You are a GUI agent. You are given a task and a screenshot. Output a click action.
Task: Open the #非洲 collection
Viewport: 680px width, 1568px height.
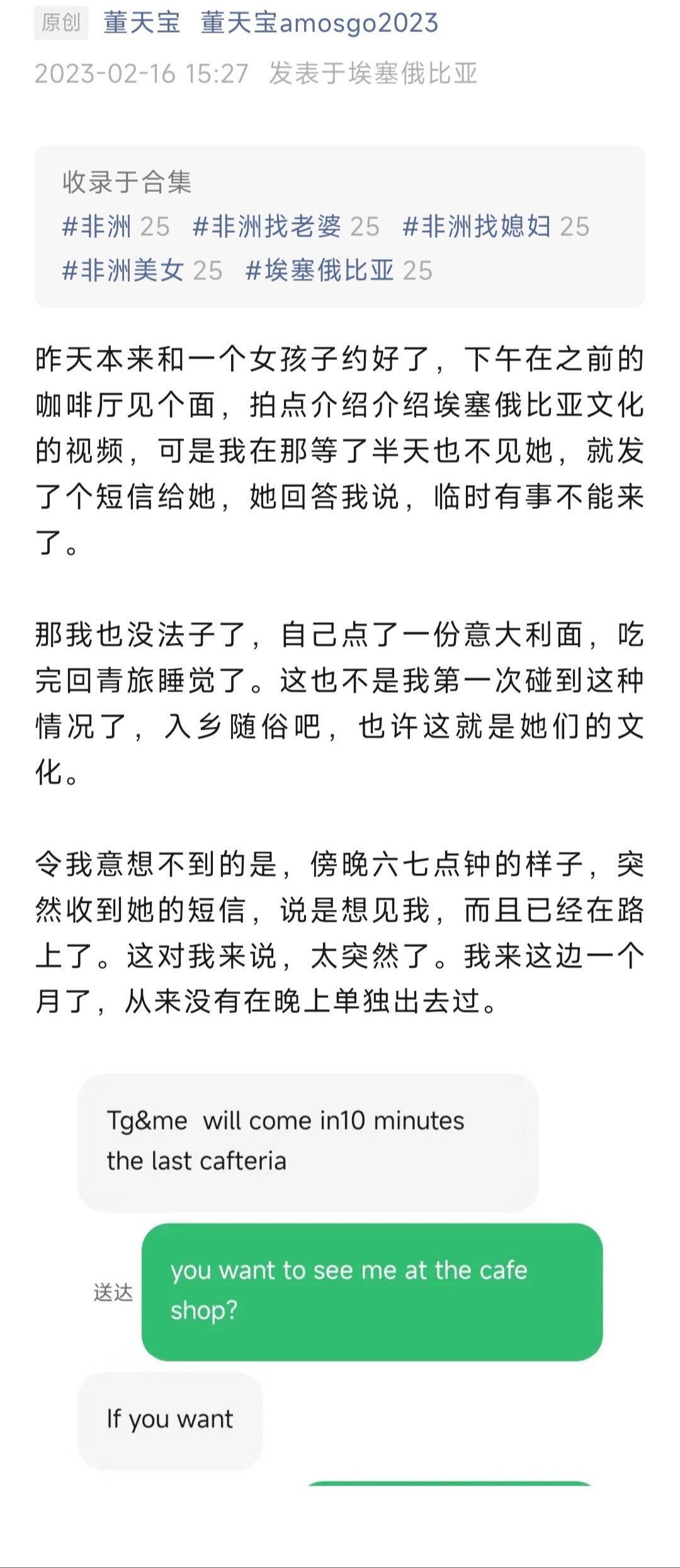(x=115, y=227)
